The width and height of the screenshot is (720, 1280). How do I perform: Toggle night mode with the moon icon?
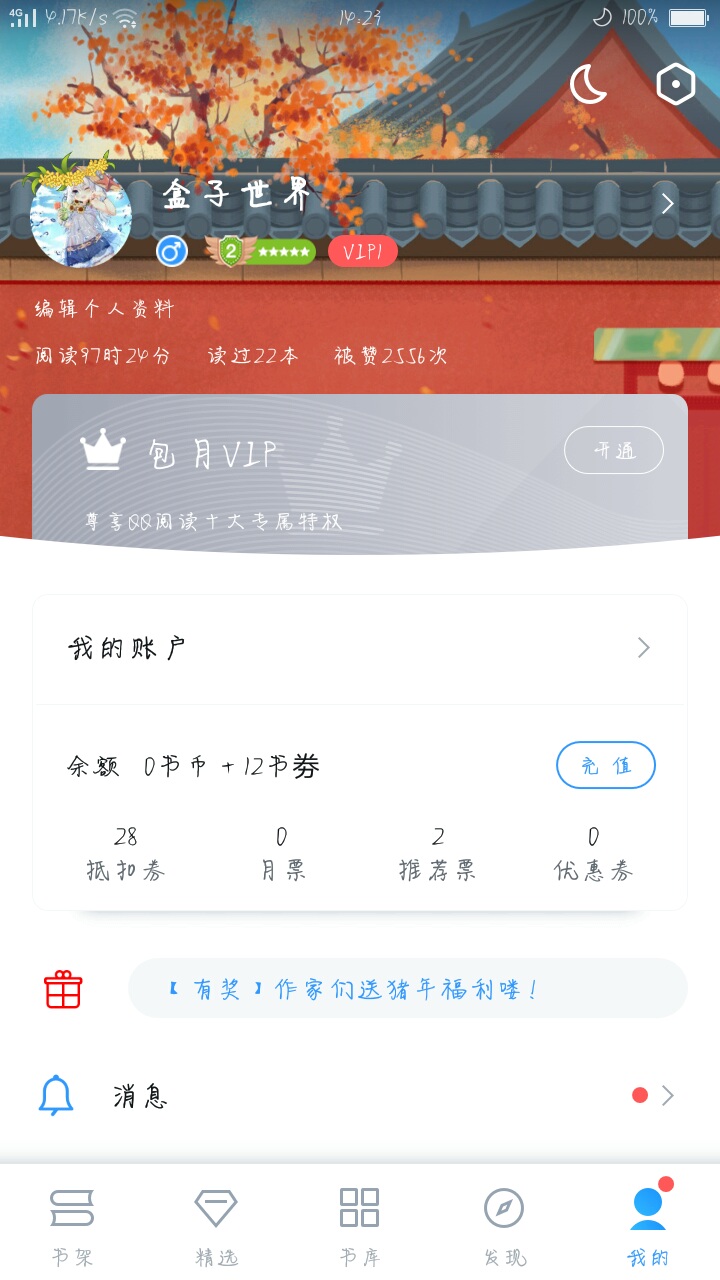pyautogui.click(x=589, y=85)
